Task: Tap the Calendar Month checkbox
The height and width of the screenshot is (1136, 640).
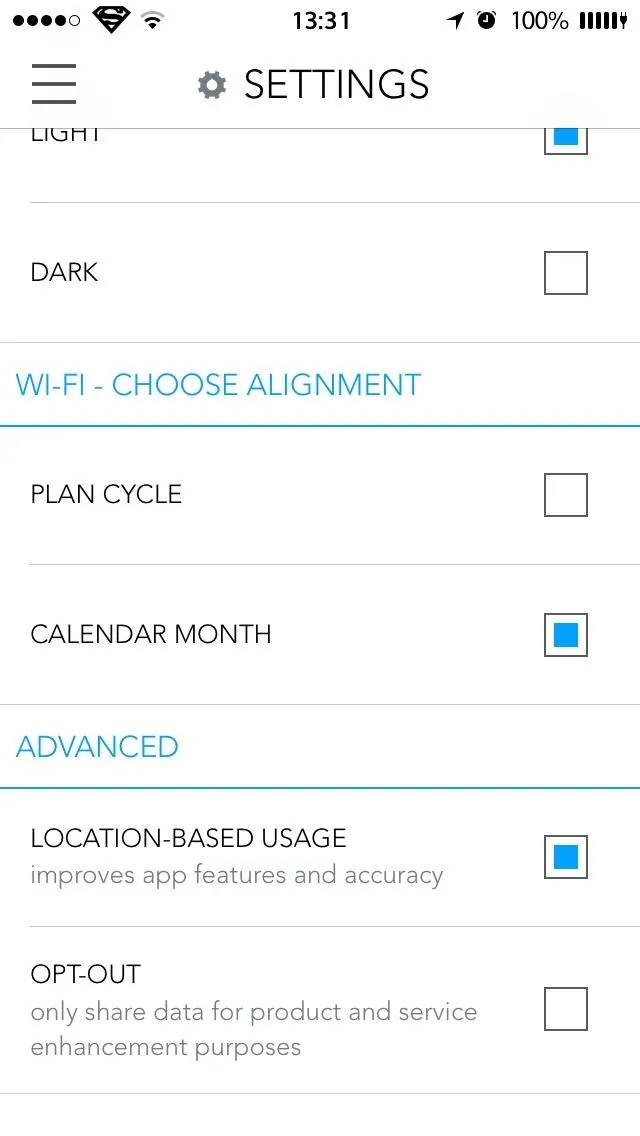Action: (x=565, y=635)
